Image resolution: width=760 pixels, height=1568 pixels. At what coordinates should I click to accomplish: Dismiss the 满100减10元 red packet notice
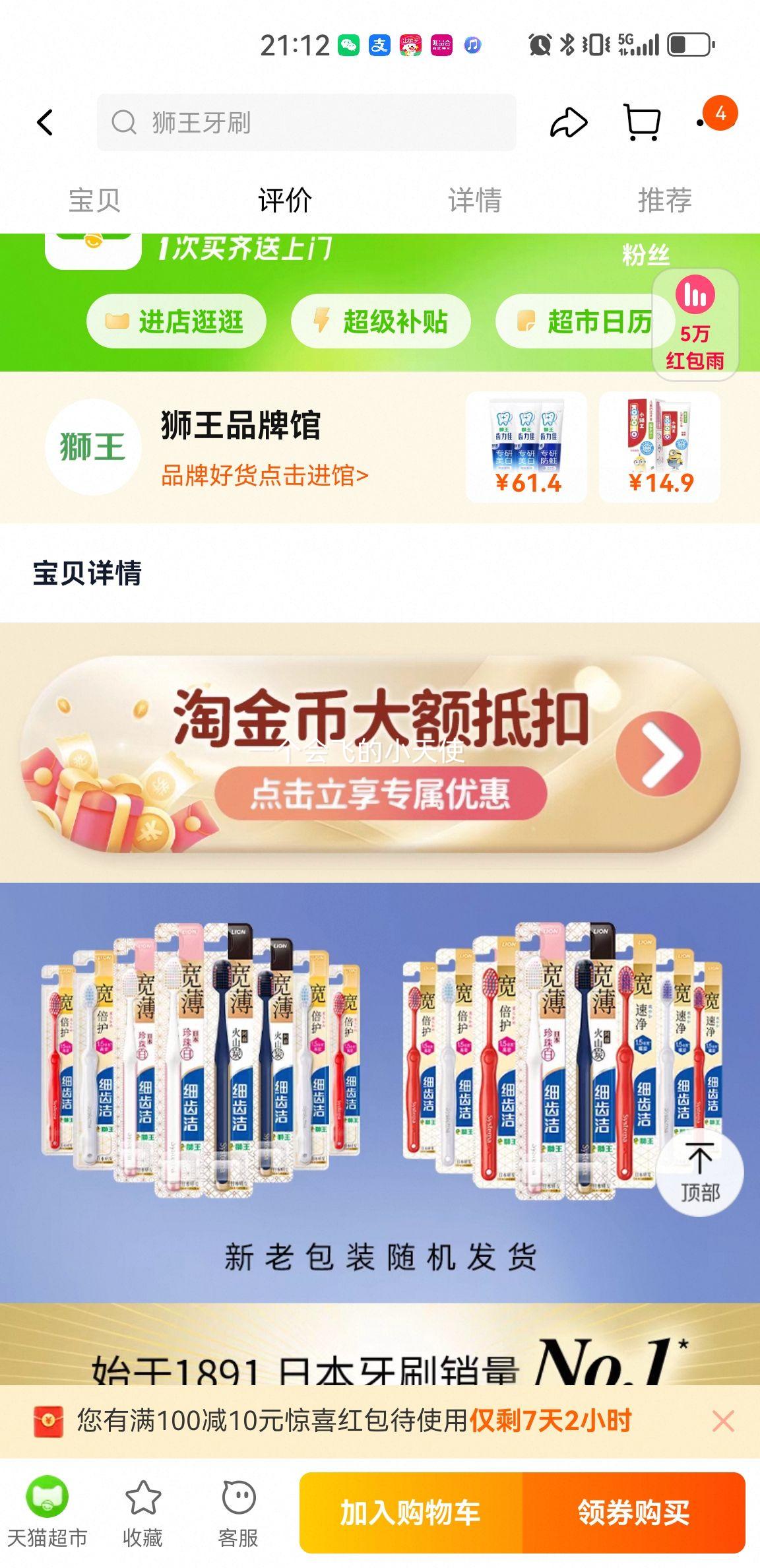pos(723,1421)
